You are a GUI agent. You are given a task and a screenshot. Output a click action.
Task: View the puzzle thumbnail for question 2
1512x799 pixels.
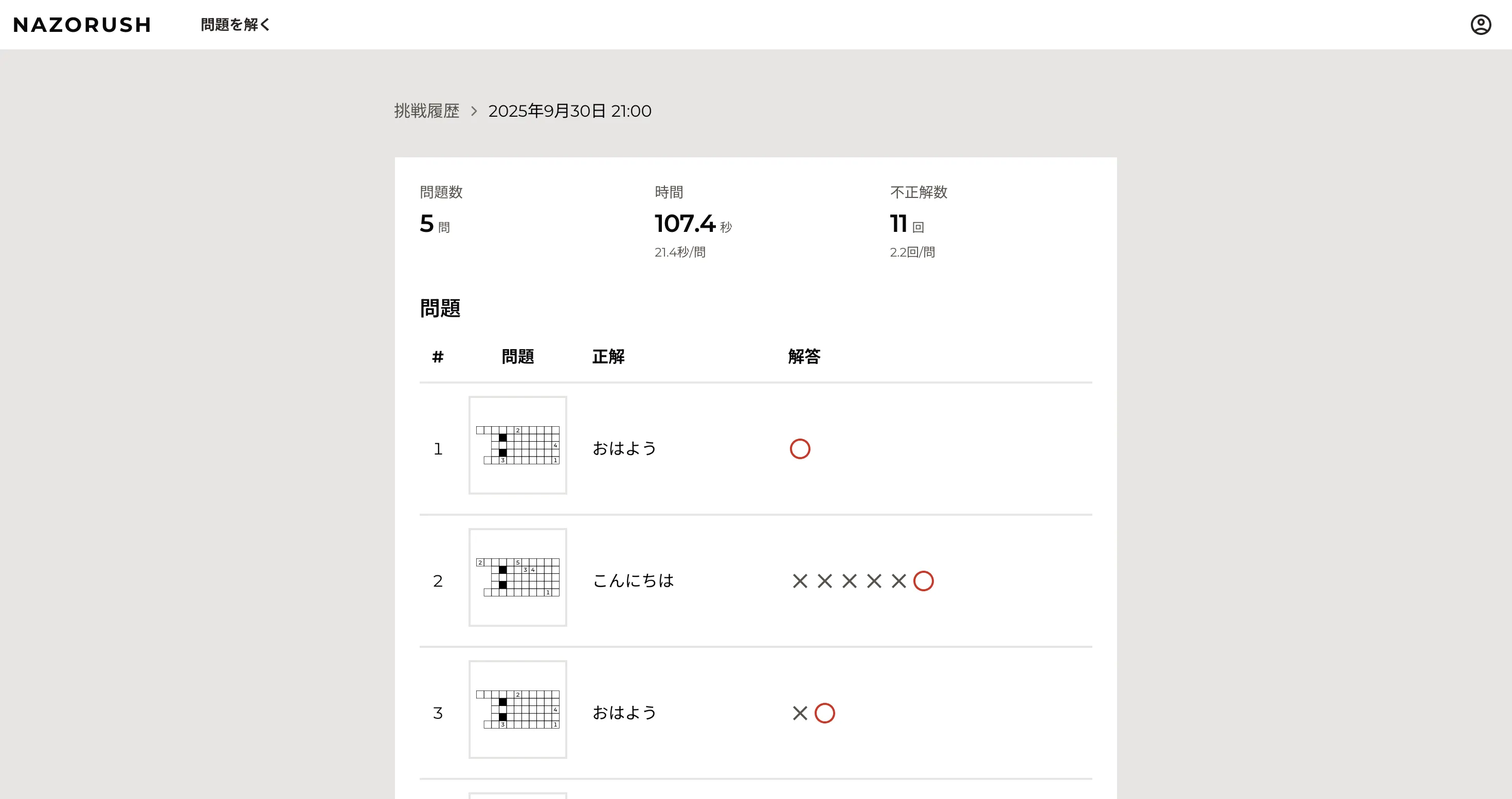click(x=517, y=577)
